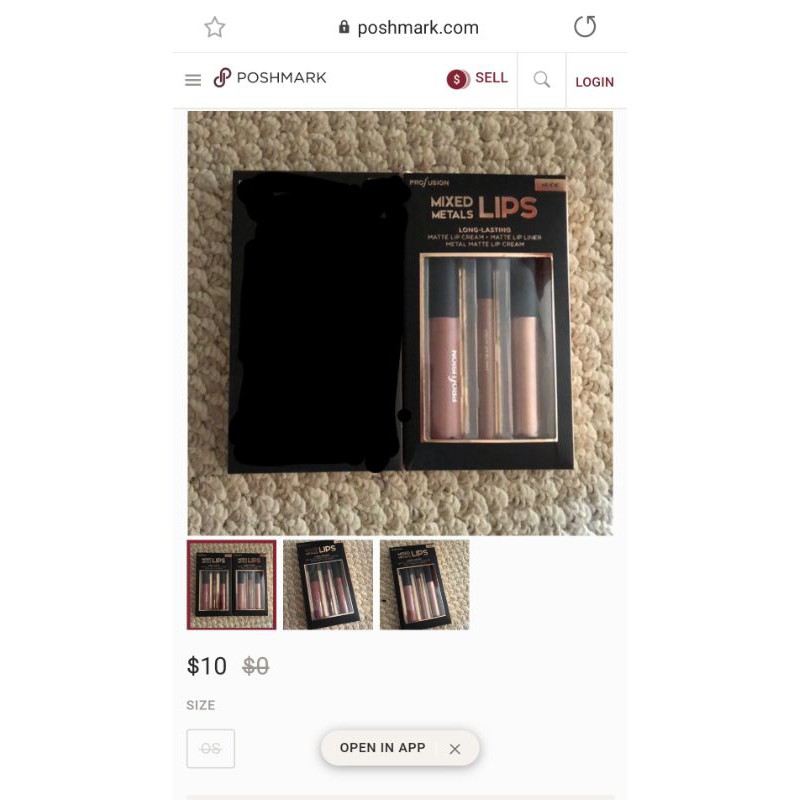Image resolution: width=800 pixels, height=800 pixels.
Task: Dismiss the Open in App banner
Action: [455, 749]
